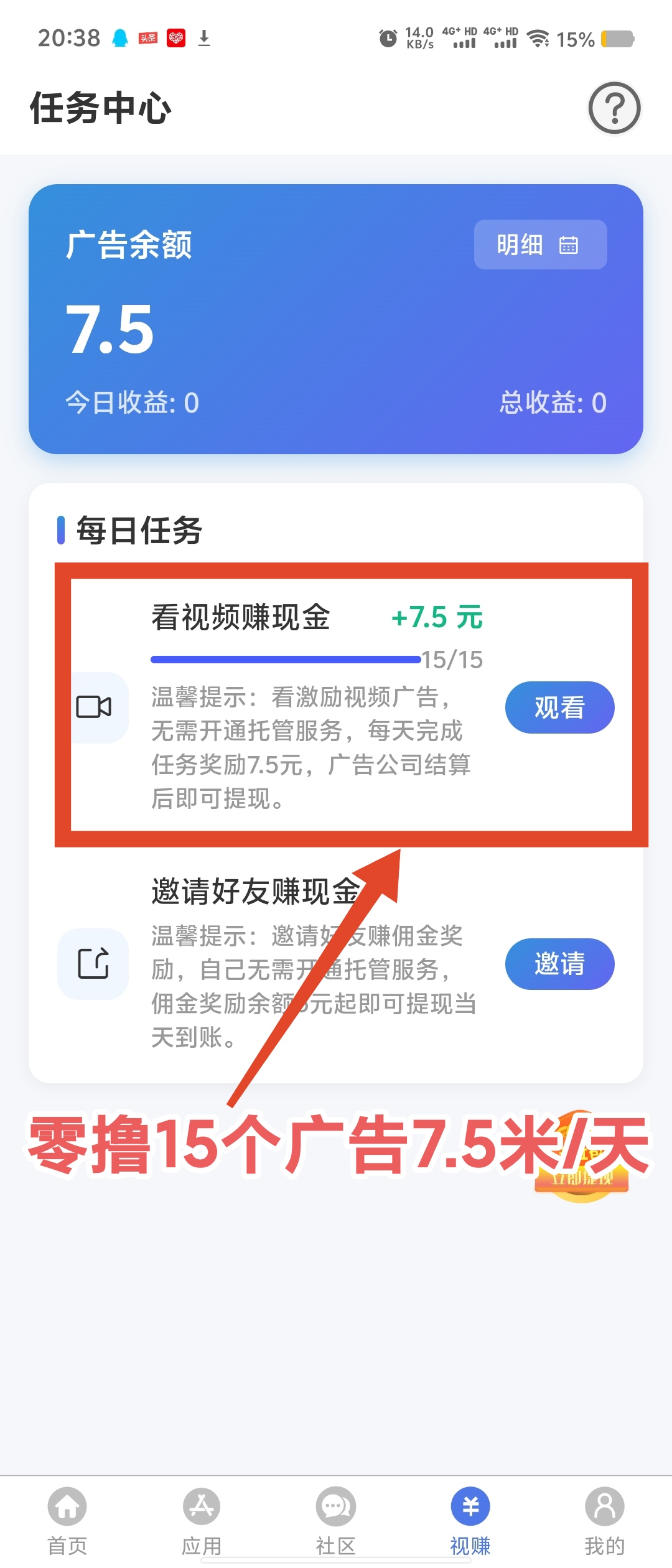This screenshot has height=1568, width=672.
Task: Open the help question mark icon
Action: tap(614, 108)
